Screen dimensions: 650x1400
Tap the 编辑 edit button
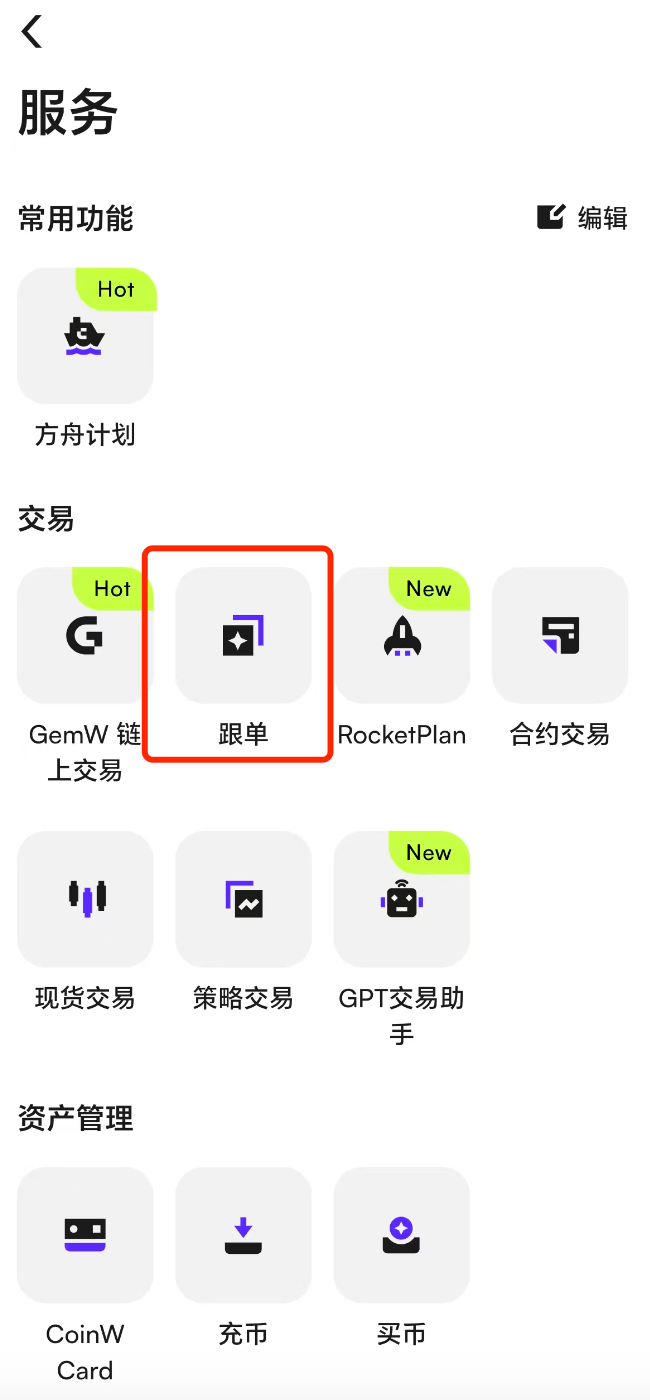tap(583, 218)
